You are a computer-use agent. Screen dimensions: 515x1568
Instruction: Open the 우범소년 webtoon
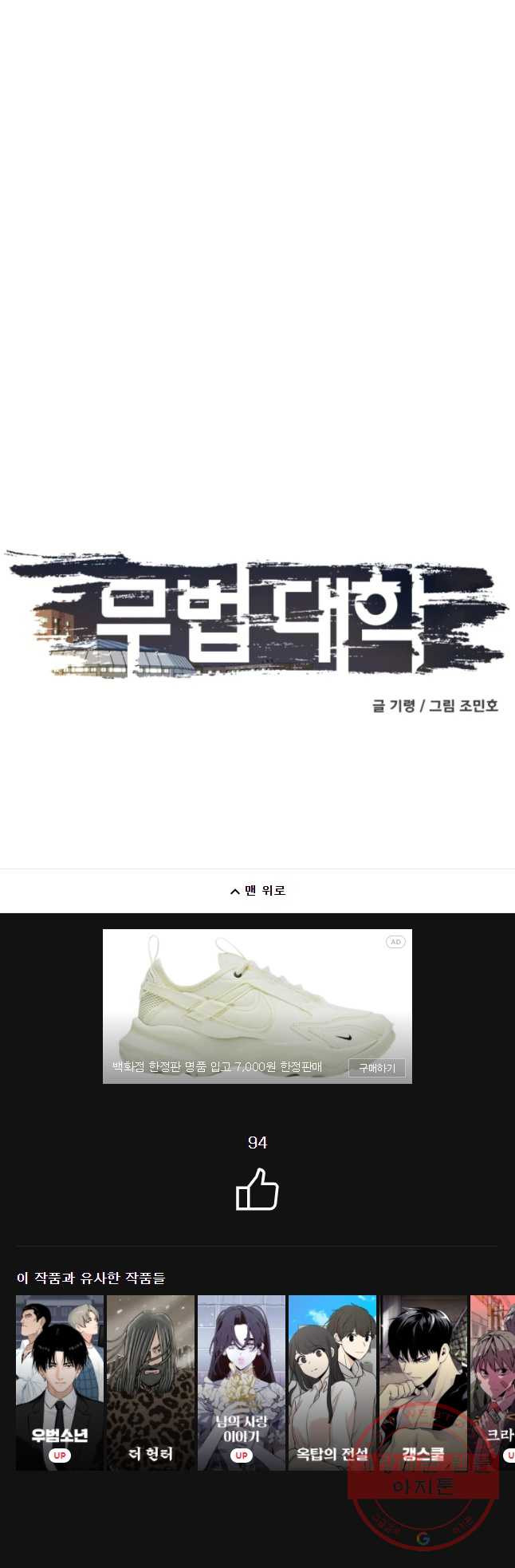[60, 1382]
